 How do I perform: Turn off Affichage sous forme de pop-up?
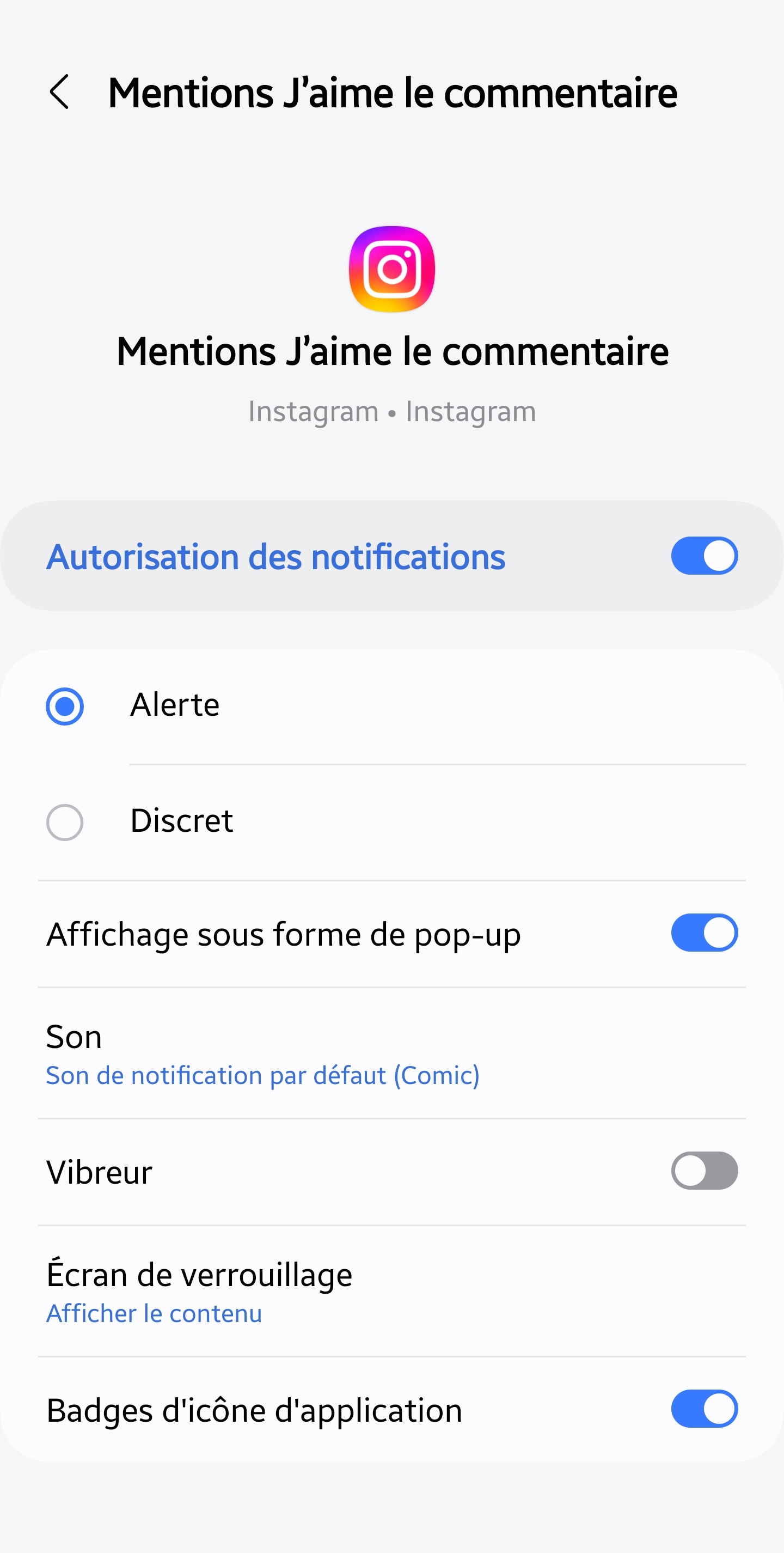[x=704, y=933]
